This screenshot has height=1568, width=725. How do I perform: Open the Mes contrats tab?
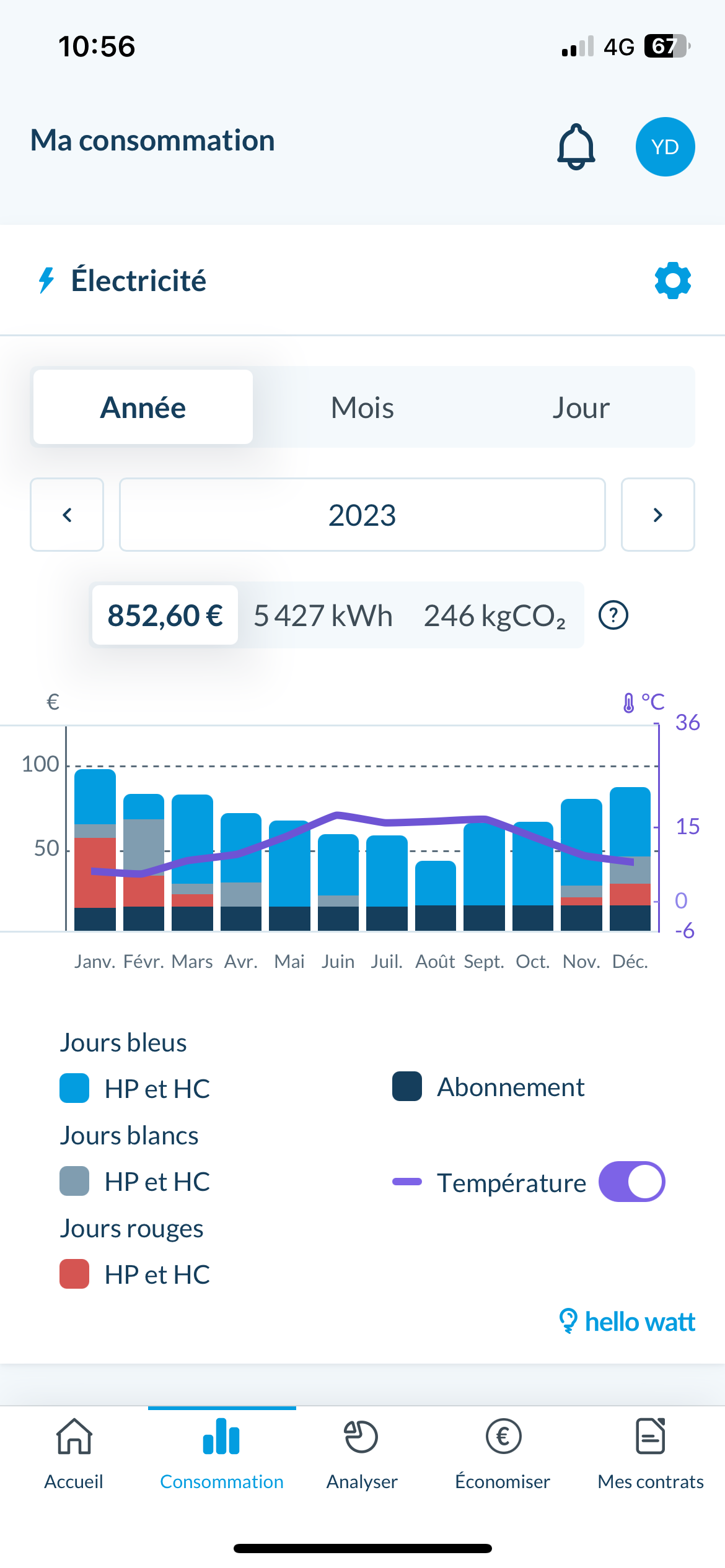[650, 1454]
